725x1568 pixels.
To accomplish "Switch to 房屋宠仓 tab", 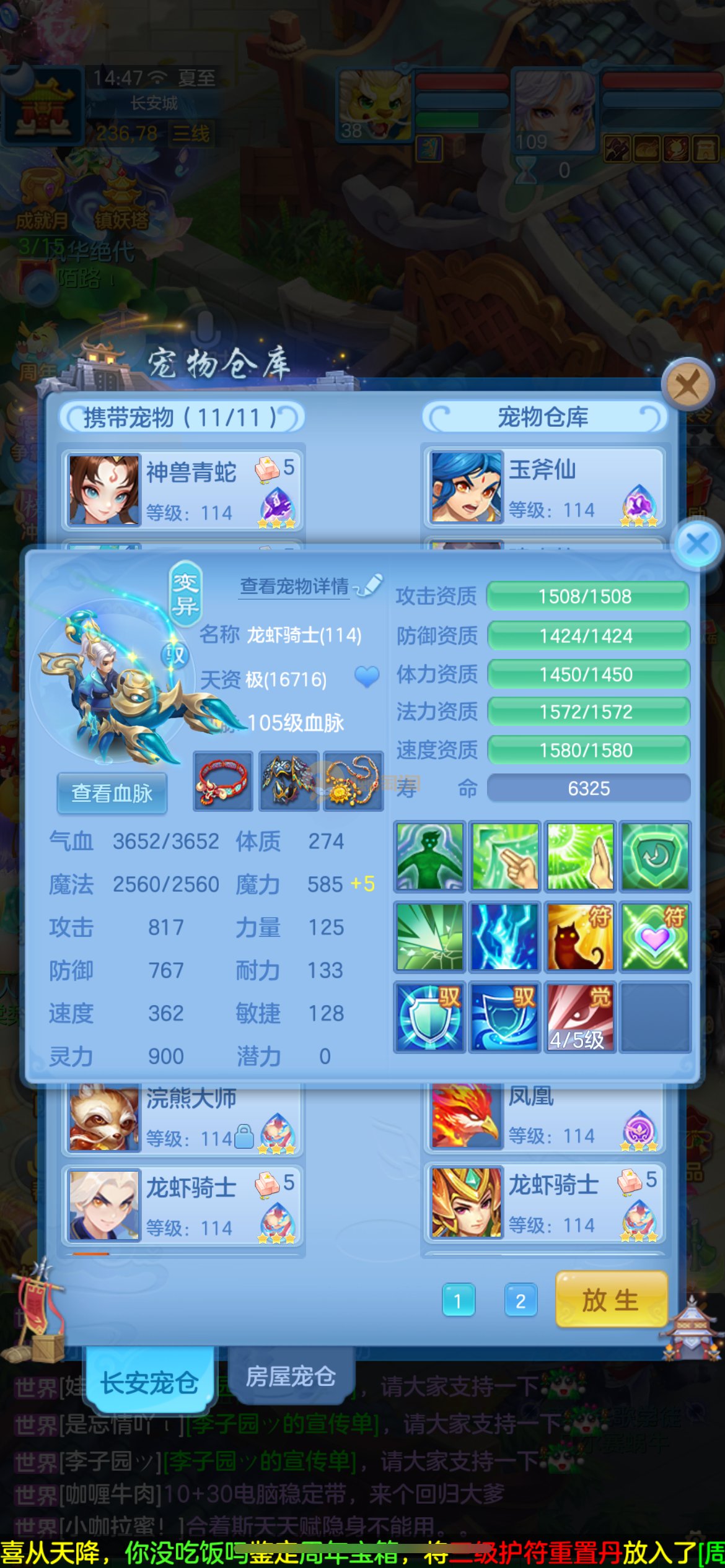I will 291,1376.
